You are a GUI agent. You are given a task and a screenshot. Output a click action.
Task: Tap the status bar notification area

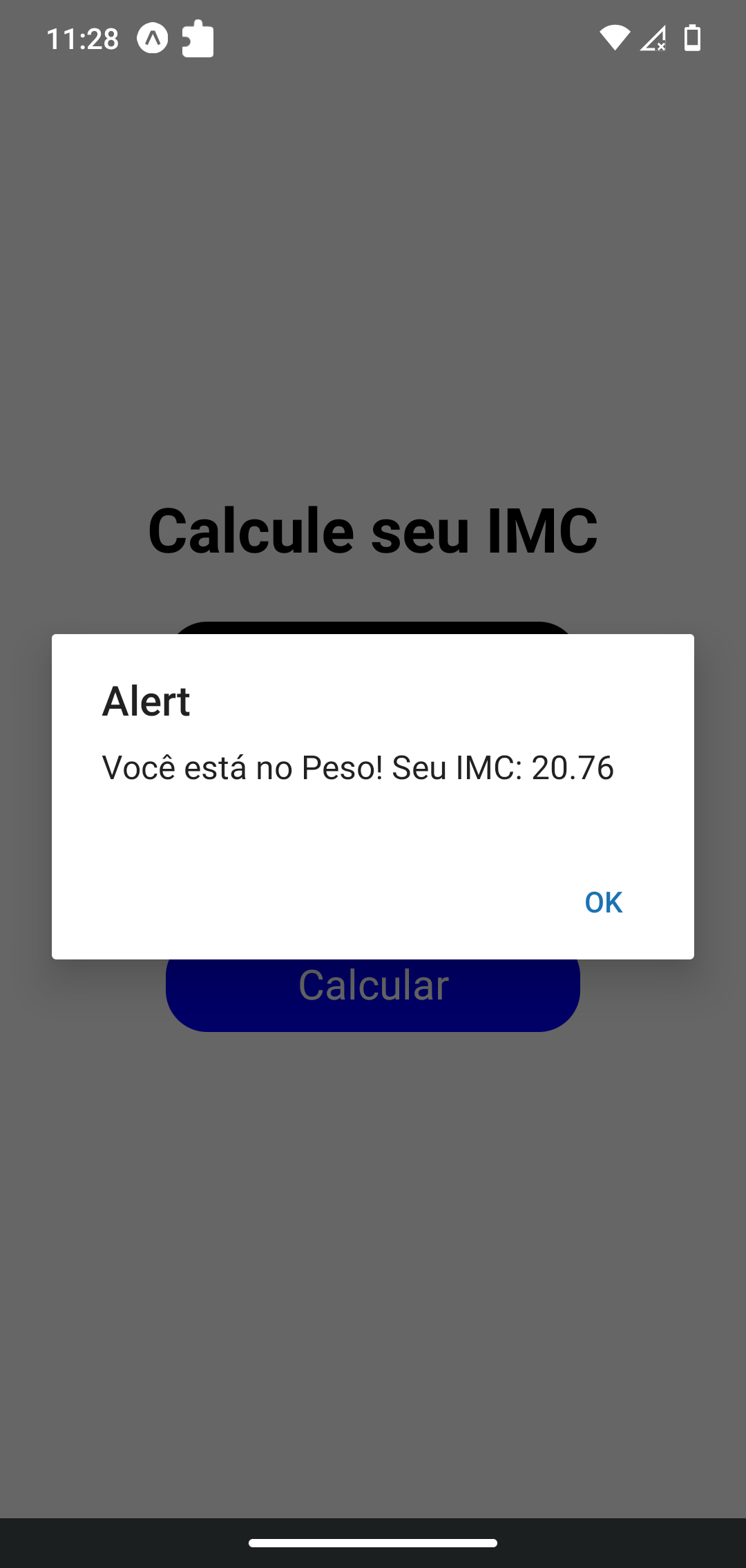[x=176, y=39]
